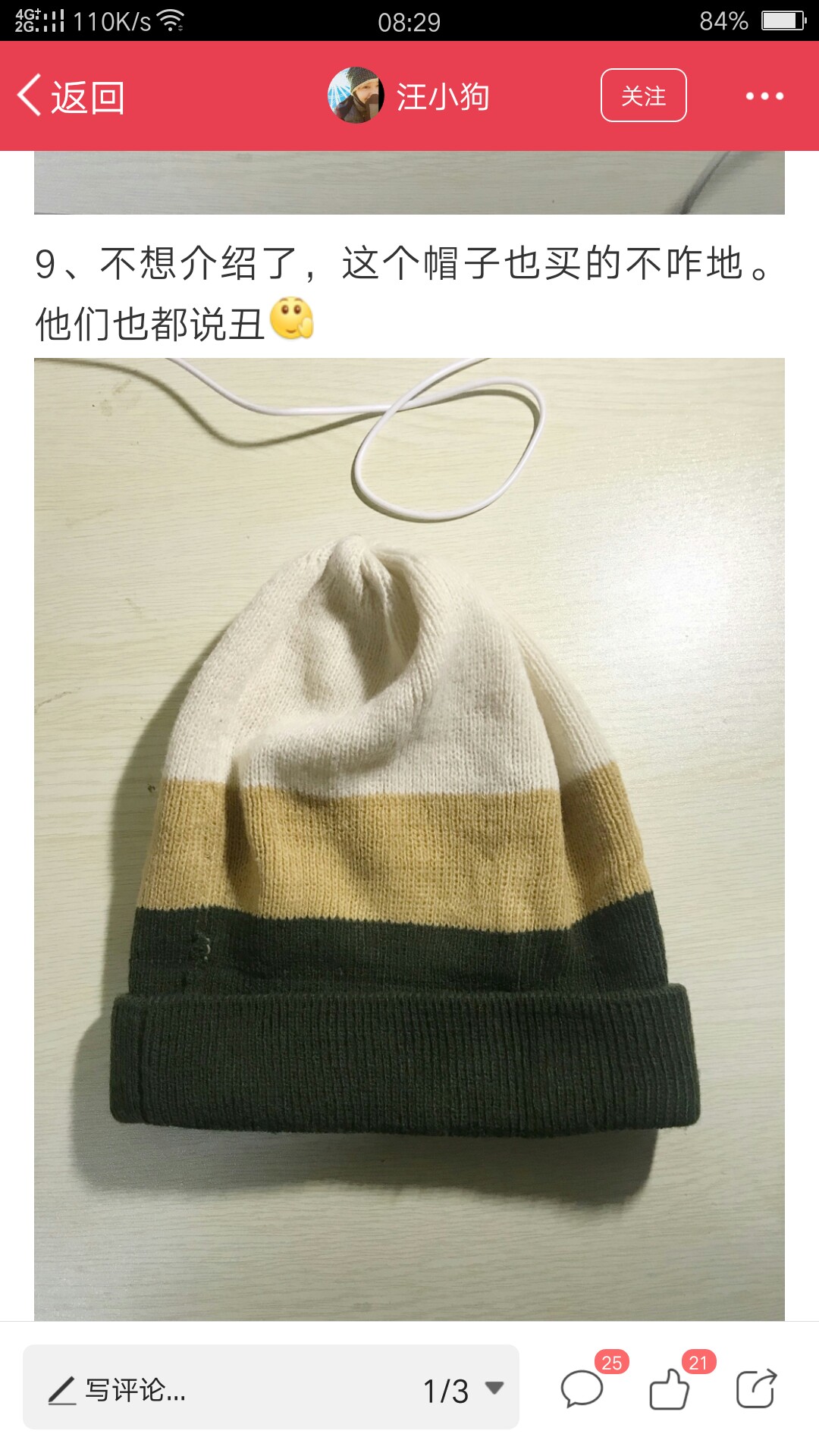Write a comment in 写评论 field

coord(220,1389)
